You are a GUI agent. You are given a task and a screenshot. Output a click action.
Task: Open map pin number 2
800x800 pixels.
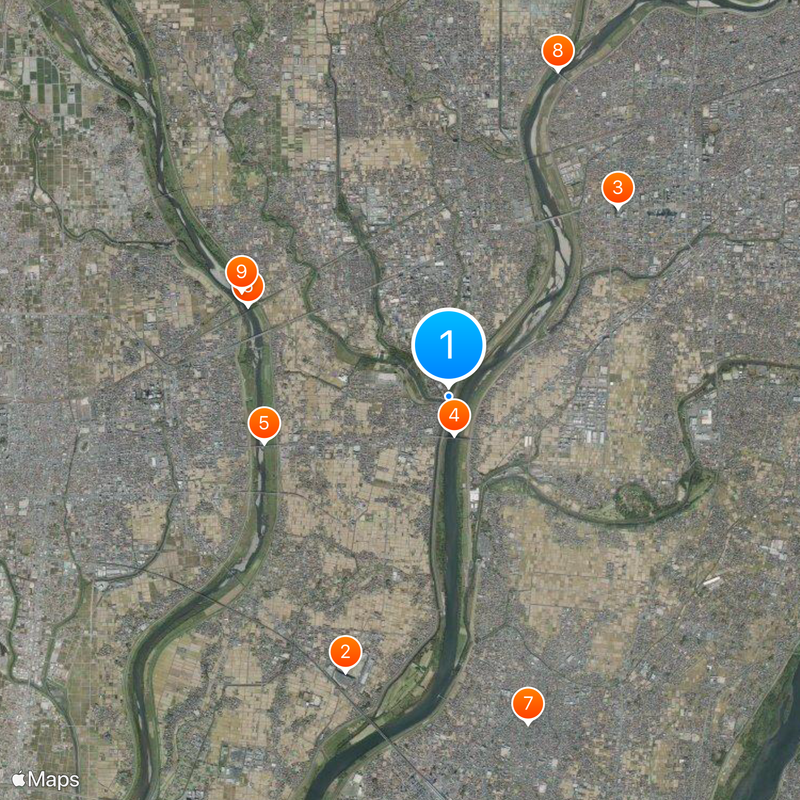[x=345, y=653]
